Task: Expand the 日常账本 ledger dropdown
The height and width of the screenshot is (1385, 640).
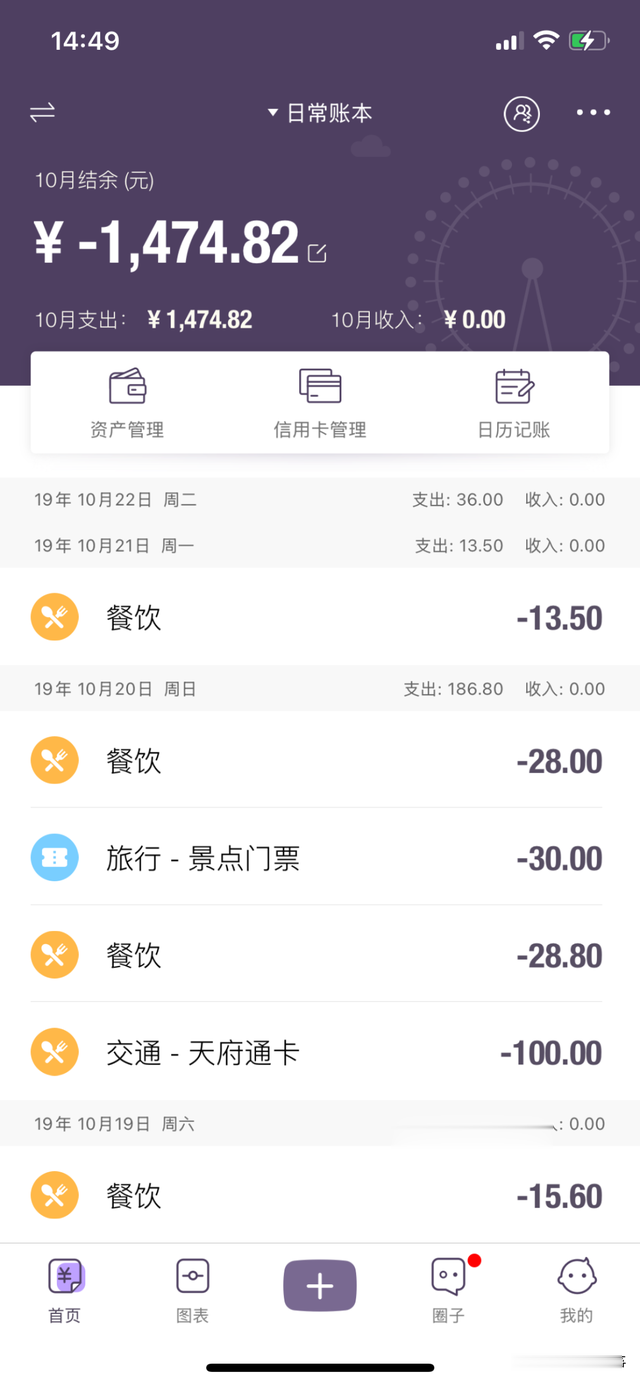Action: tap(320, 114)
